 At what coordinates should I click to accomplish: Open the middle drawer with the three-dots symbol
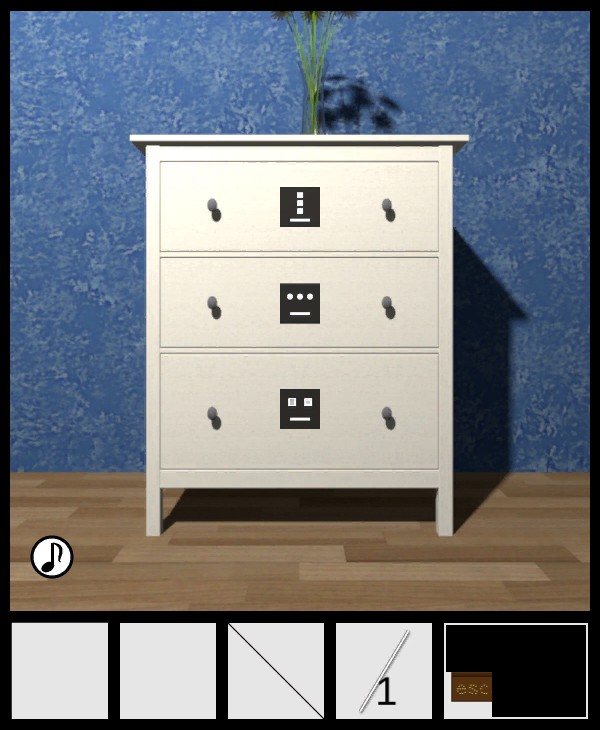click(299, 303)
